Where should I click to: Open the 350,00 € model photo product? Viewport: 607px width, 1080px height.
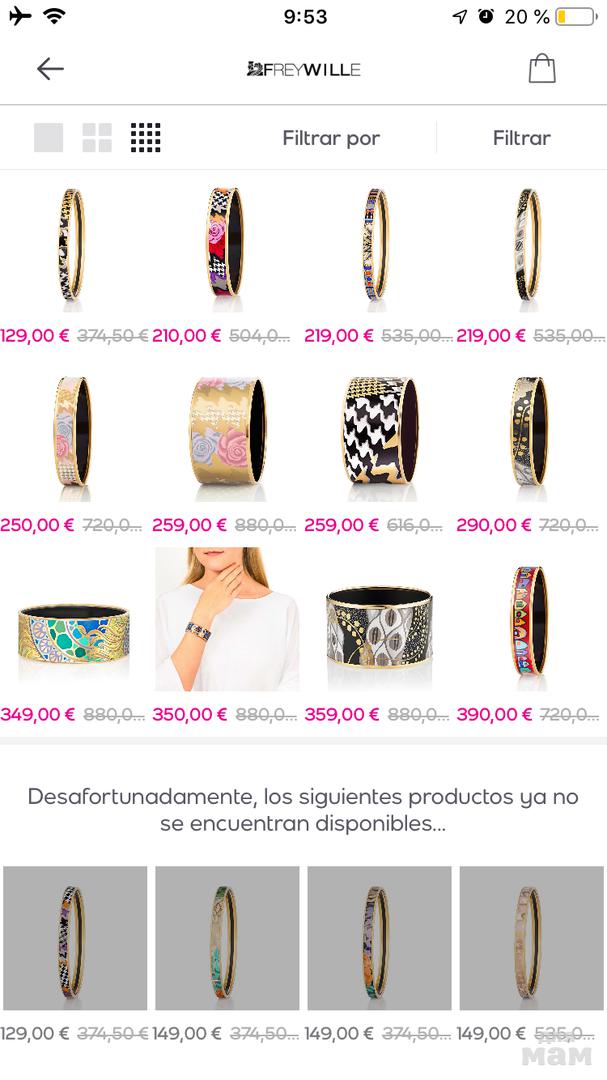227,620
